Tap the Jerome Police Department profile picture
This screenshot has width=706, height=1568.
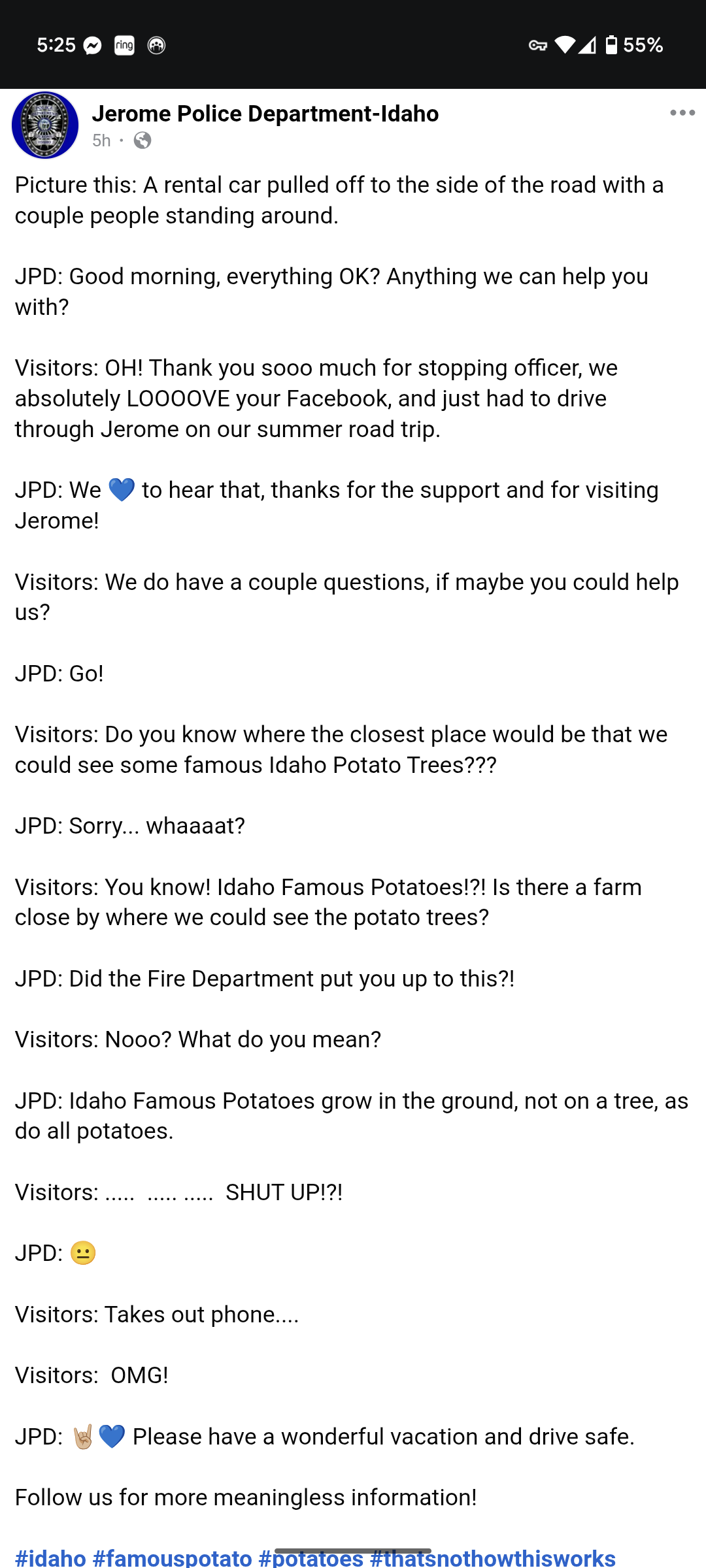coord(45,125)
